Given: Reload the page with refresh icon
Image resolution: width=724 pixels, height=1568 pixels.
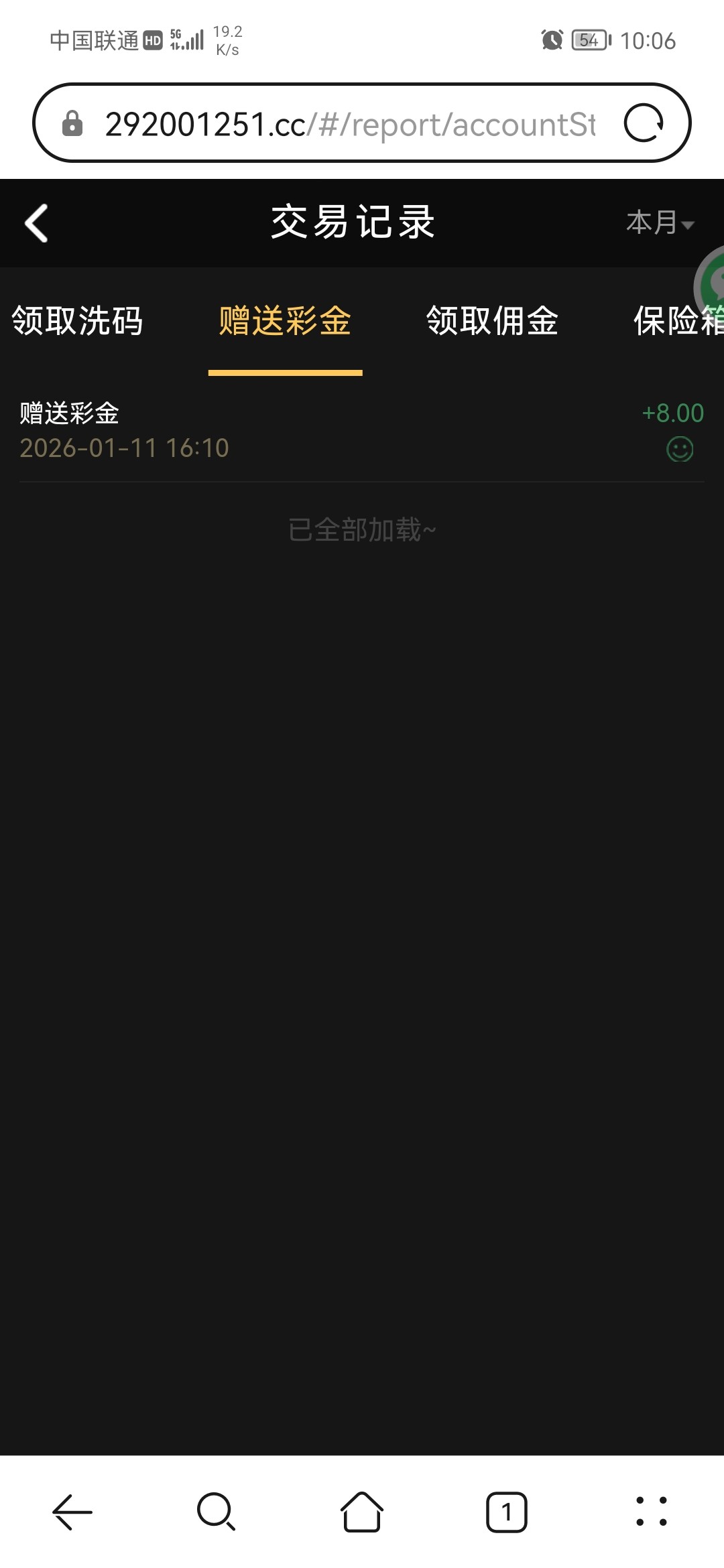Looking at the screenshot, I should click(644, 123).
